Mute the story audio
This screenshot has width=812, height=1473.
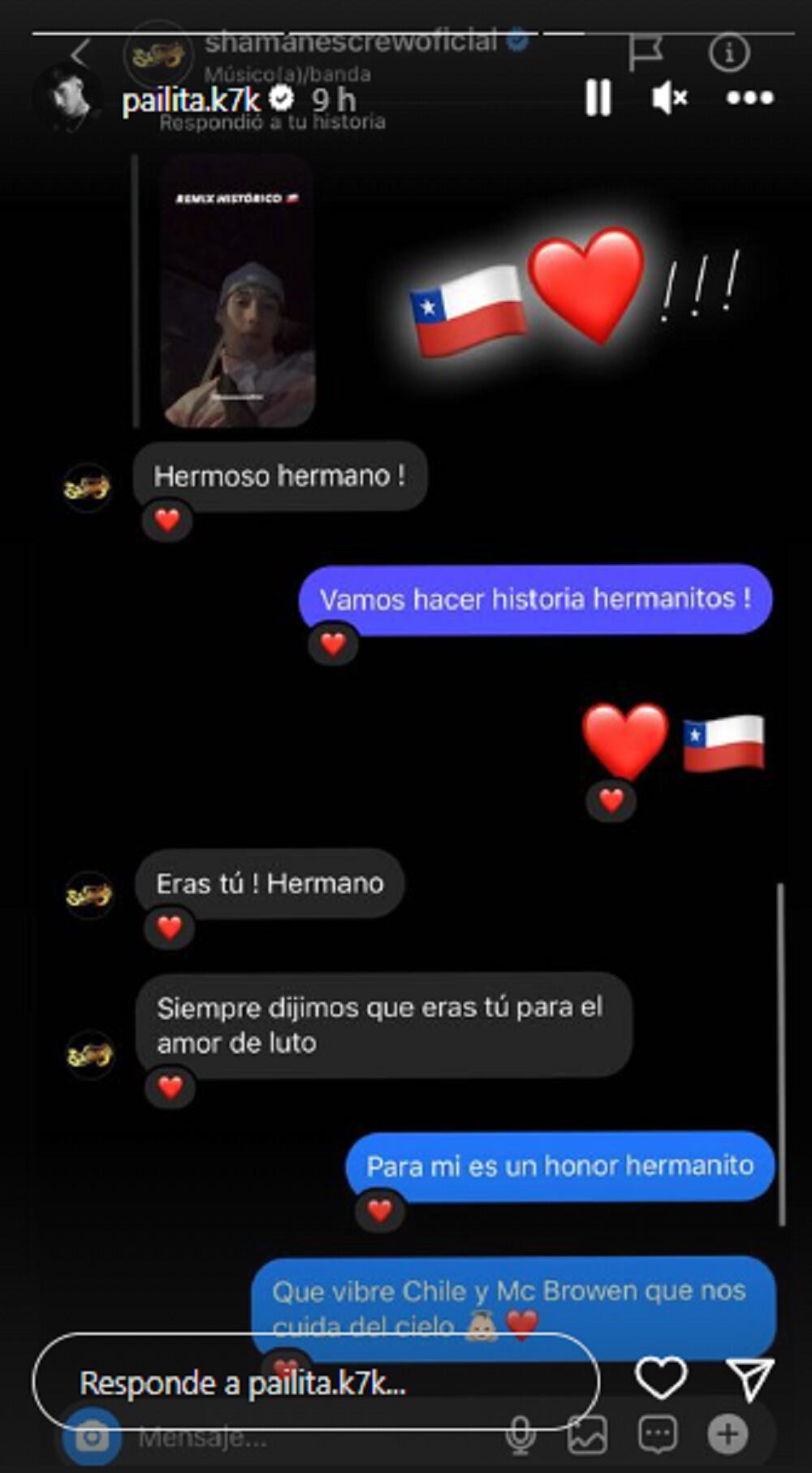(x=669, y=97)
